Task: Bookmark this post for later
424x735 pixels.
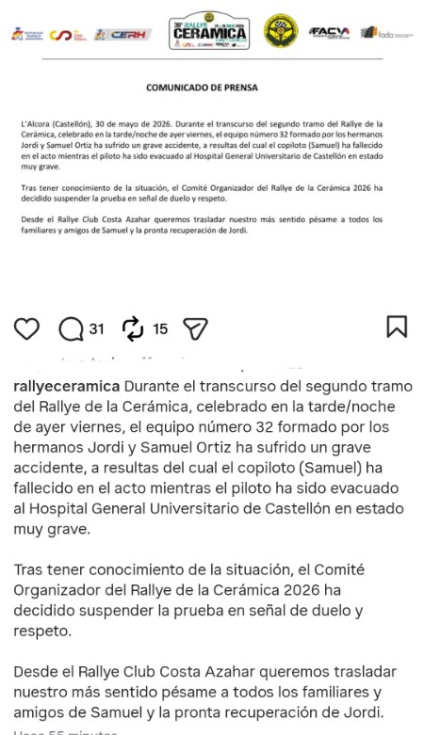Action: [397, 327]
